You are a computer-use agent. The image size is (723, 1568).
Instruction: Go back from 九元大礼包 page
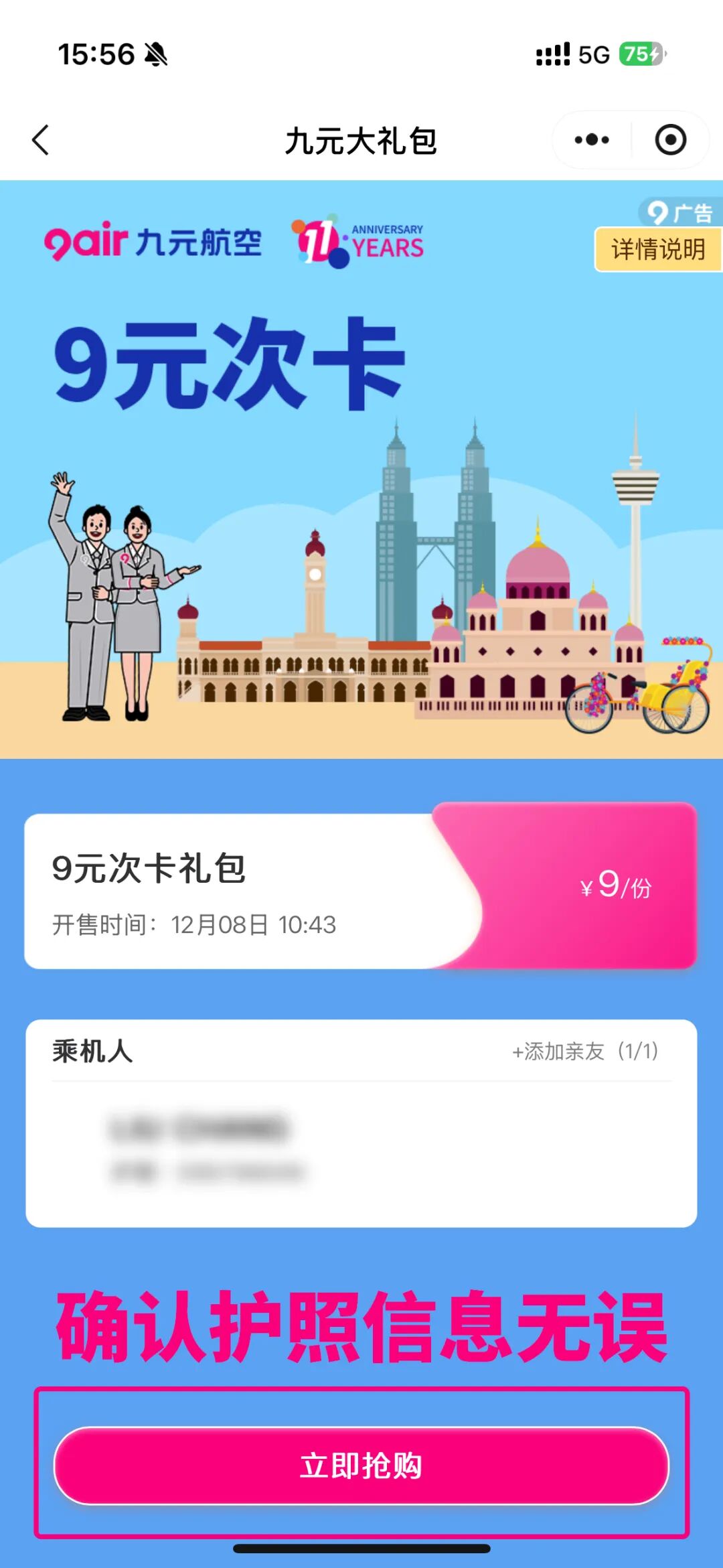(42, 140)
